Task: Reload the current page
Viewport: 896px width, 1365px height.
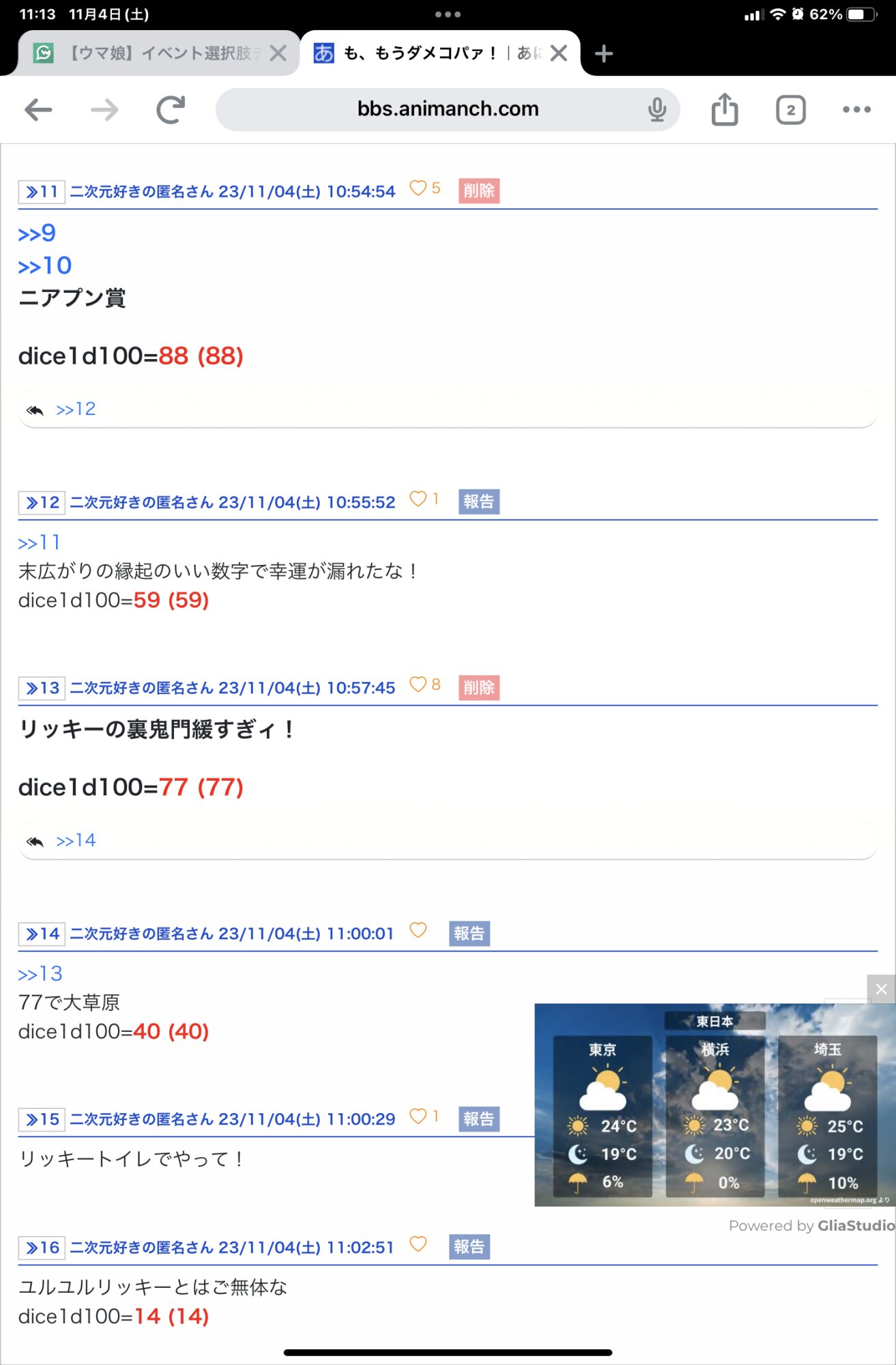Action: 171,109
